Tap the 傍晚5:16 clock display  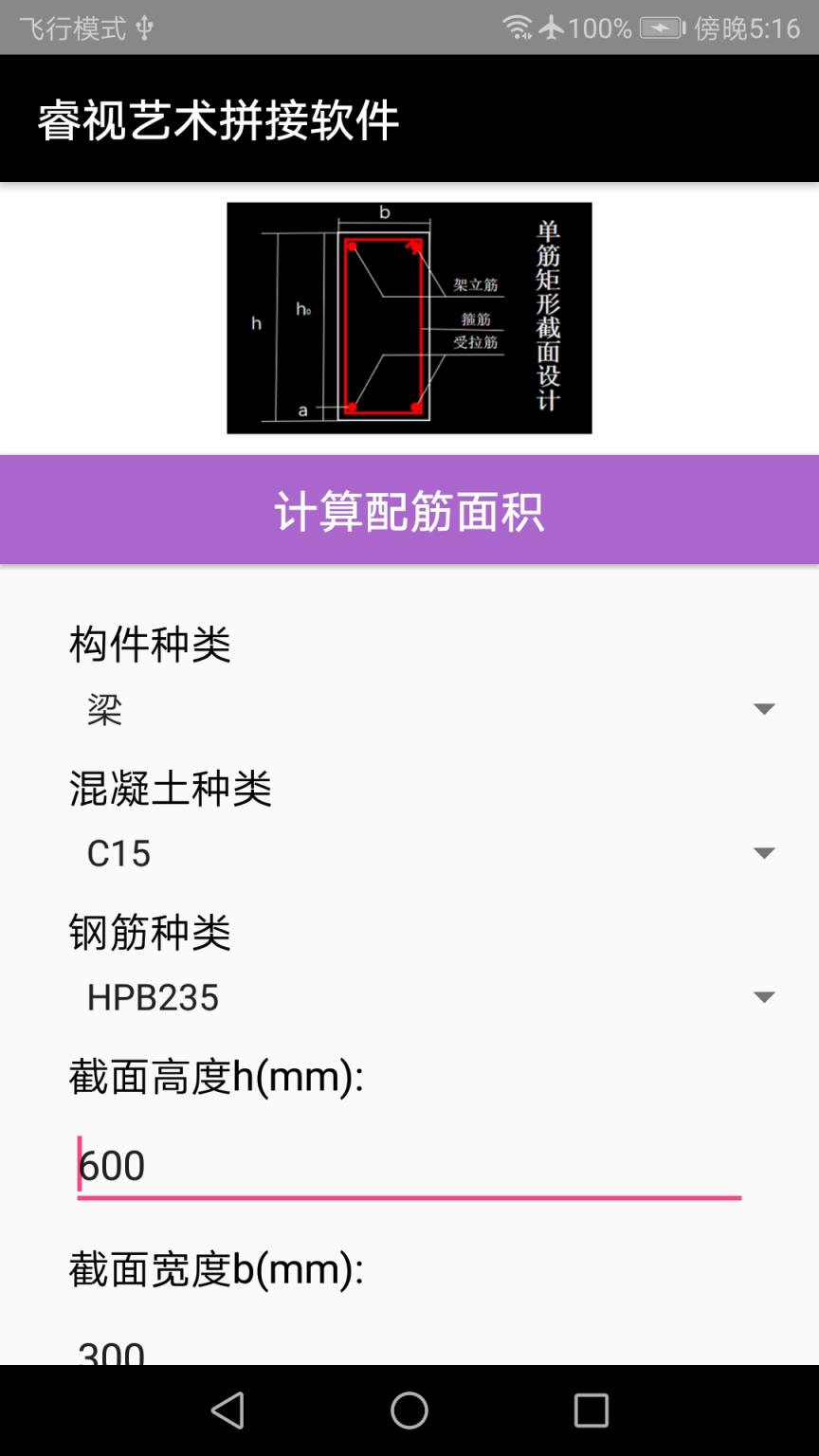744,27
